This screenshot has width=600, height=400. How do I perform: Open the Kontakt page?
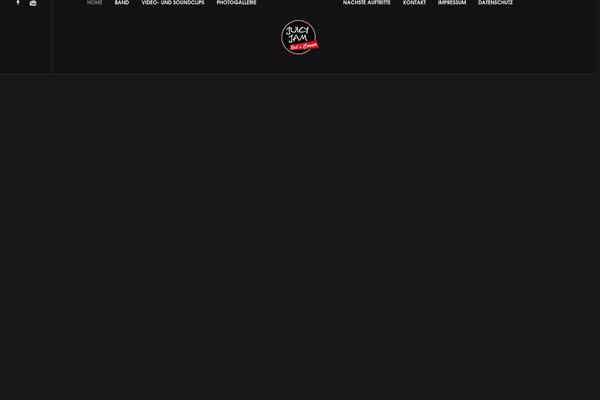click(x=414, y=3)
